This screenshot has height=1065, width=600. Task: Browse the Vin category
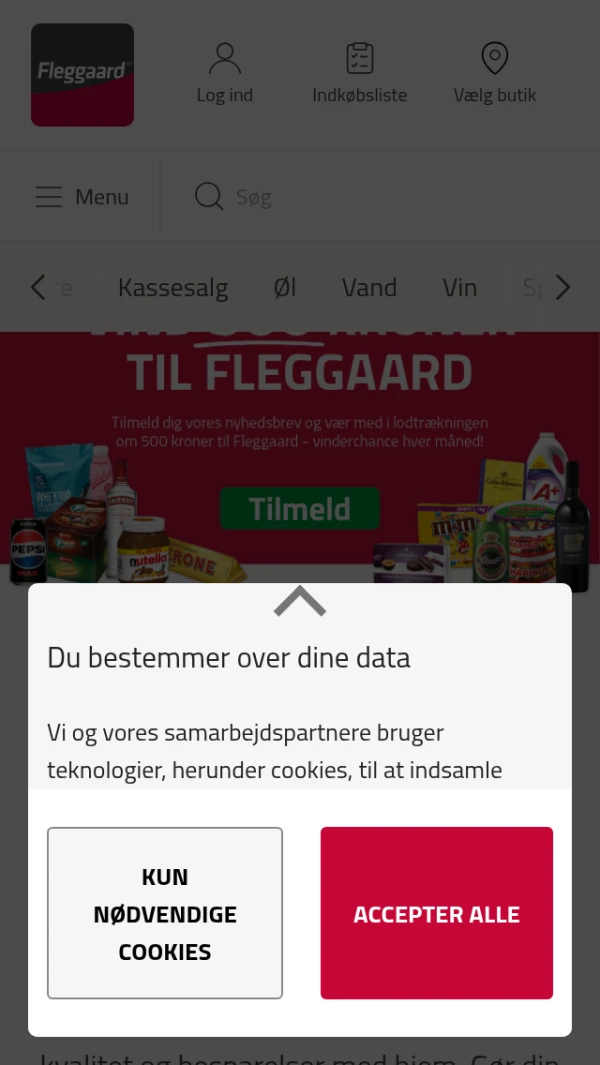click(460, 288)
